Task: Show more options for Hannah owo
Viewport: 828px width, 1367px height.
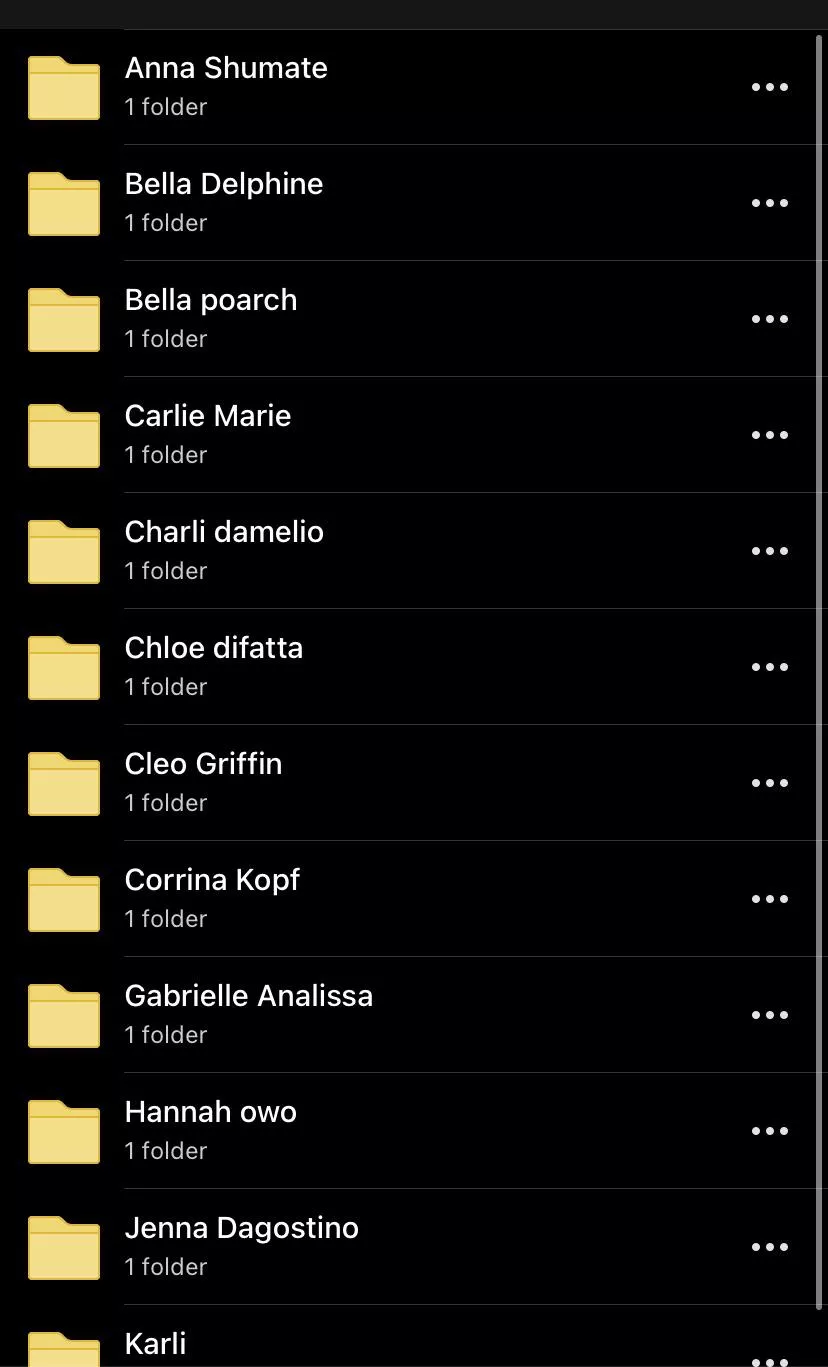Action: (769, 1131)
